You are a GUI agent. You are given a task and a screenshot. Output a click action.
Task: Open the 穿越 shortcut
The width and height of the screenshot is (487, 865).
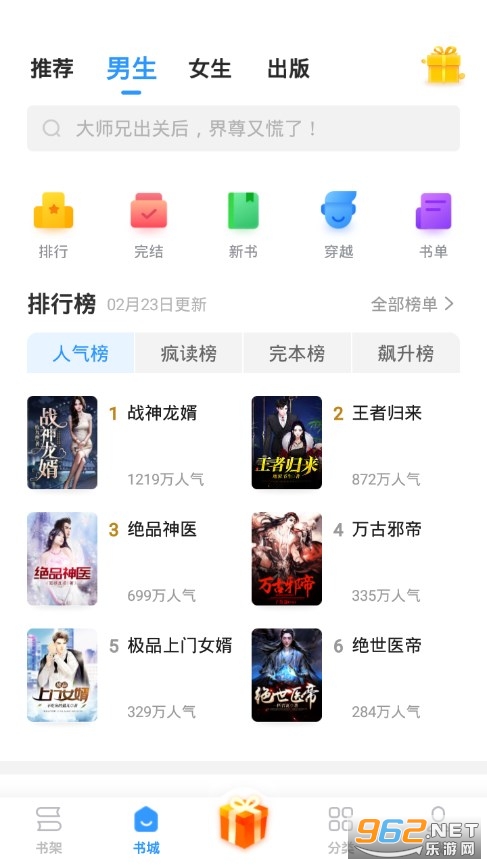click(x=339, y=226)
